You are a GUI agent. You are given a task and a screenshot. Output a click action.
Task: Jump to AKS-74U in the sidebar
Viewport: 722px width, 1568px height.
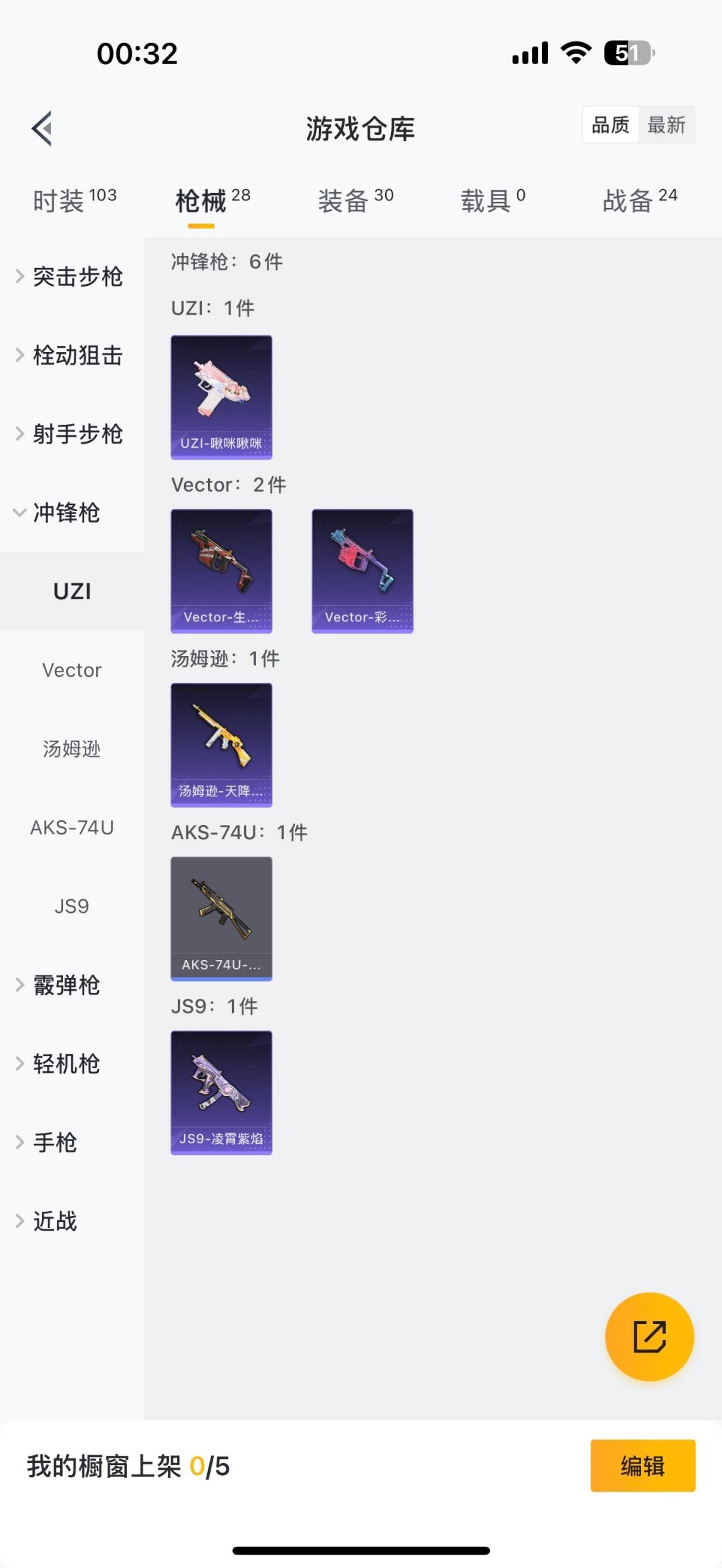(x=72, y=828)
